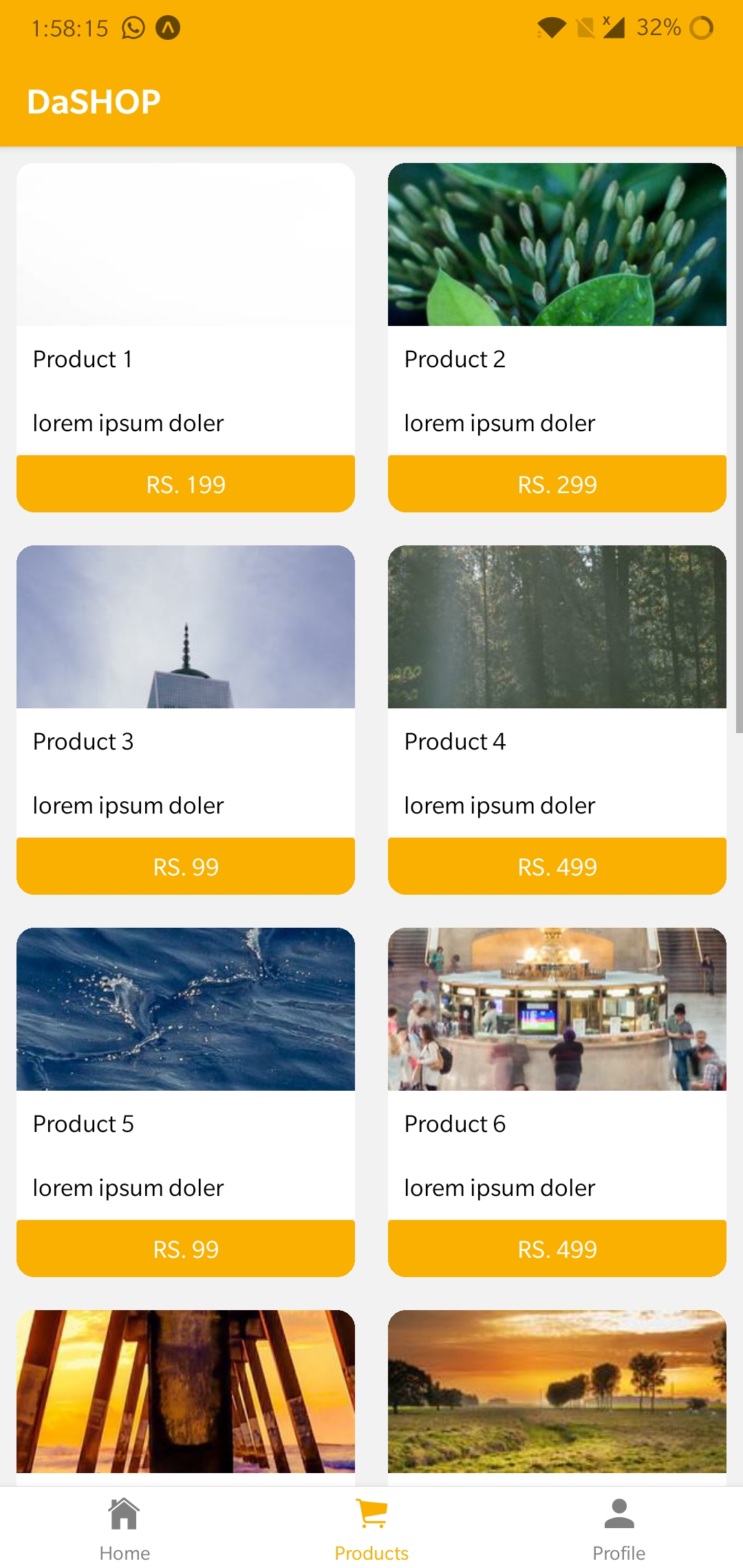This screenshot has width=743, height=1568.
Task: Tap the clock showing 1:58:15
Action: pyautogui.click(x=69, y=28)
